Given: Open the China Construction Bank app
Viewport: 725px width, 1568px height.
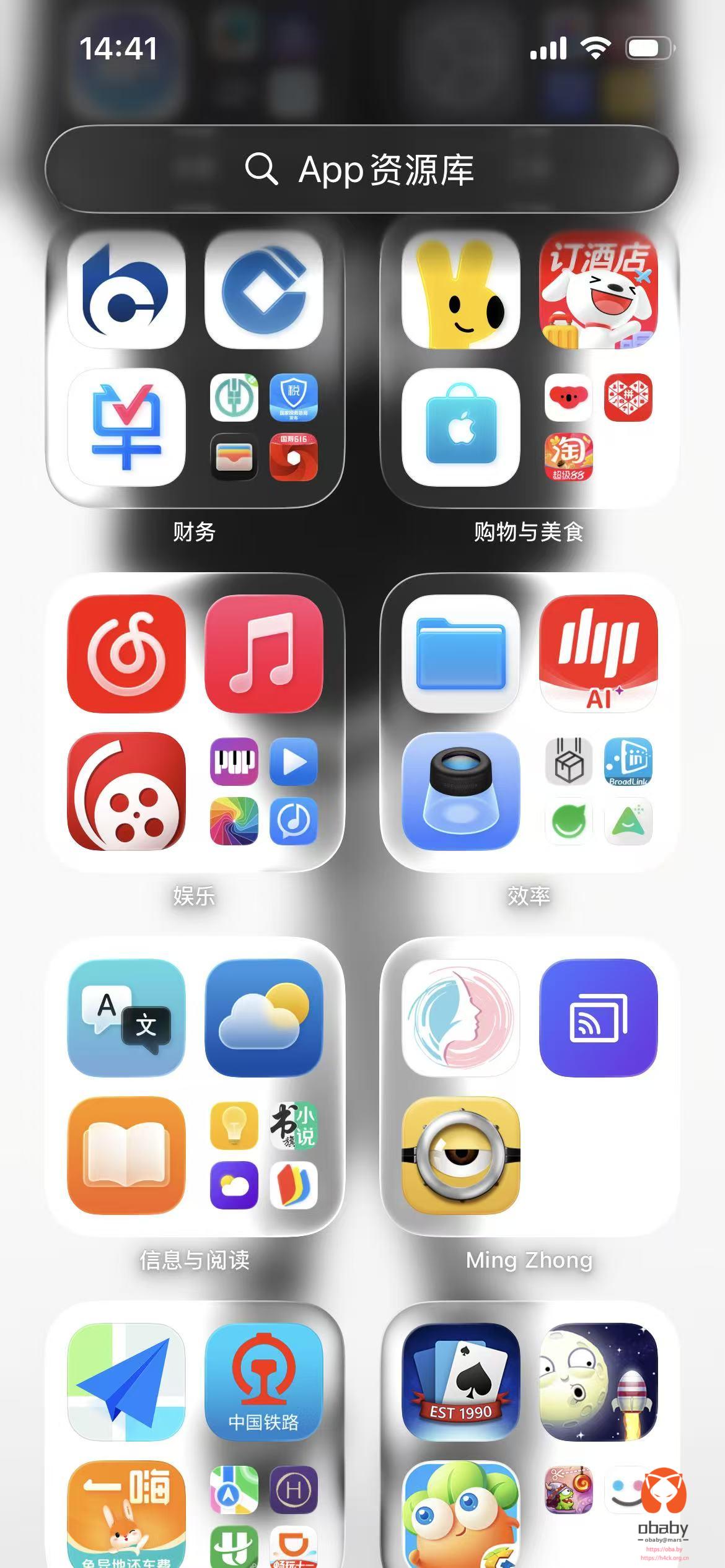Looking at the screenshot, I should (x=264, y=290).
